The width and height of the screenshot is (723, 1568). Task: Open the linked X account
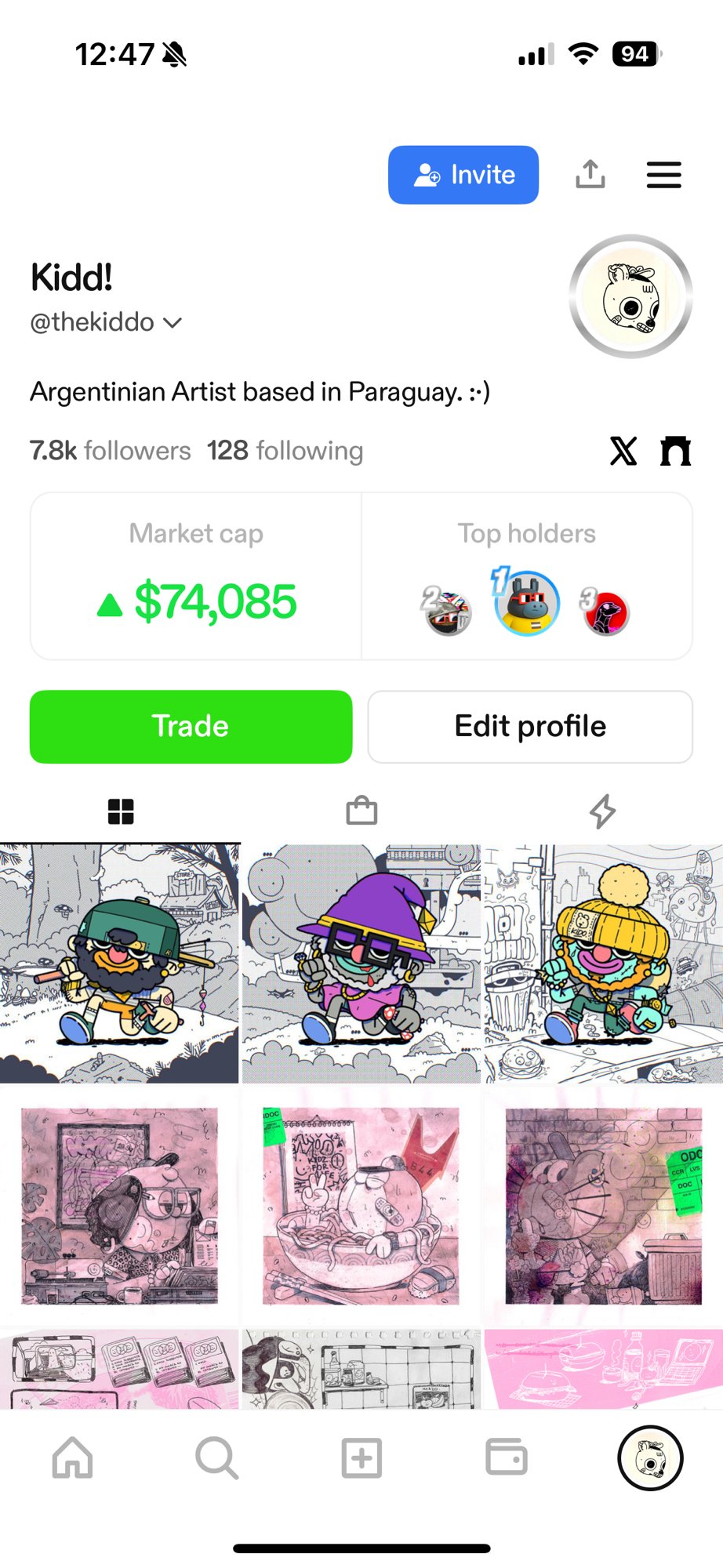(623, 451)
